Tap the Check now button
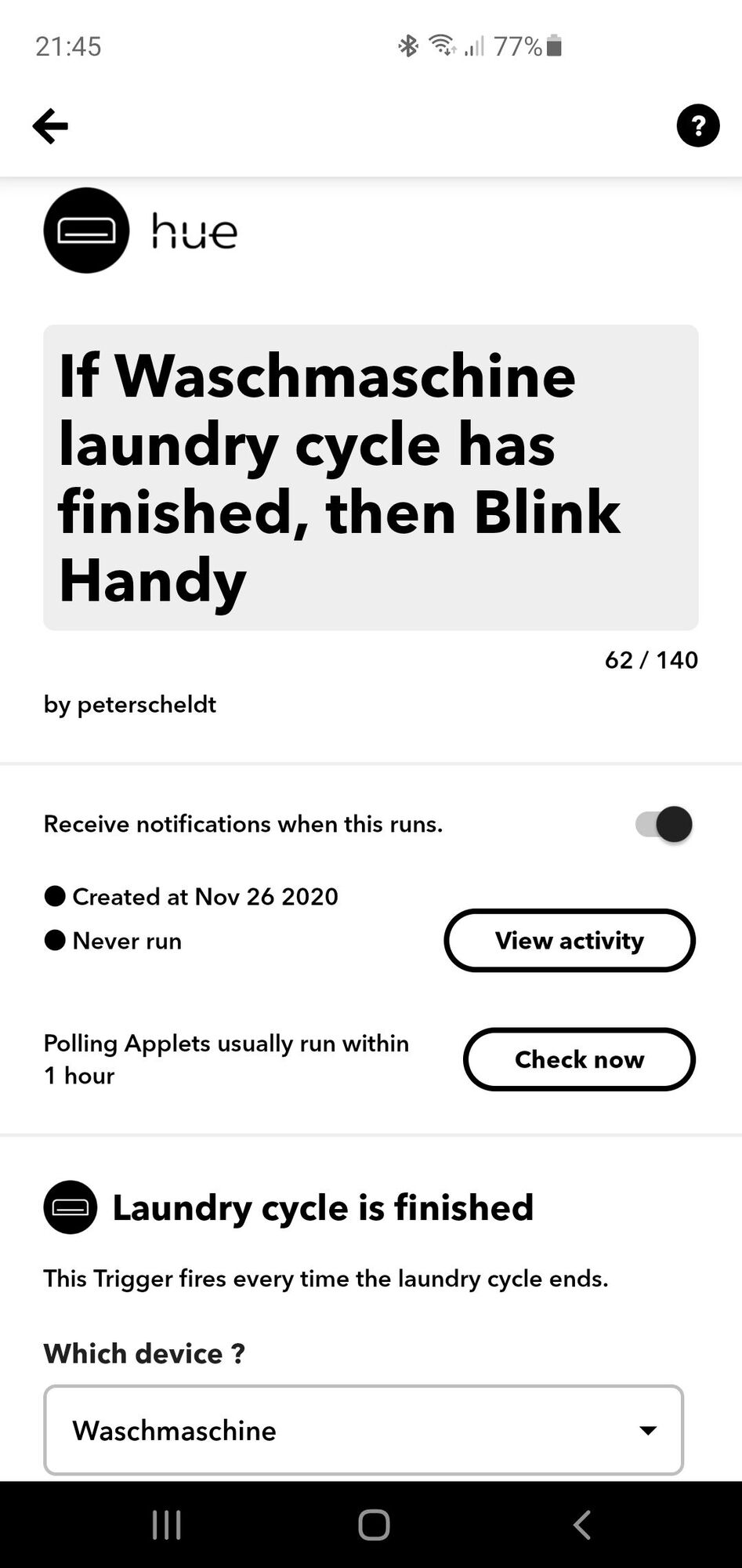Image resolution: width=742 pixels, height=1568 pixels. point(578,1059)
